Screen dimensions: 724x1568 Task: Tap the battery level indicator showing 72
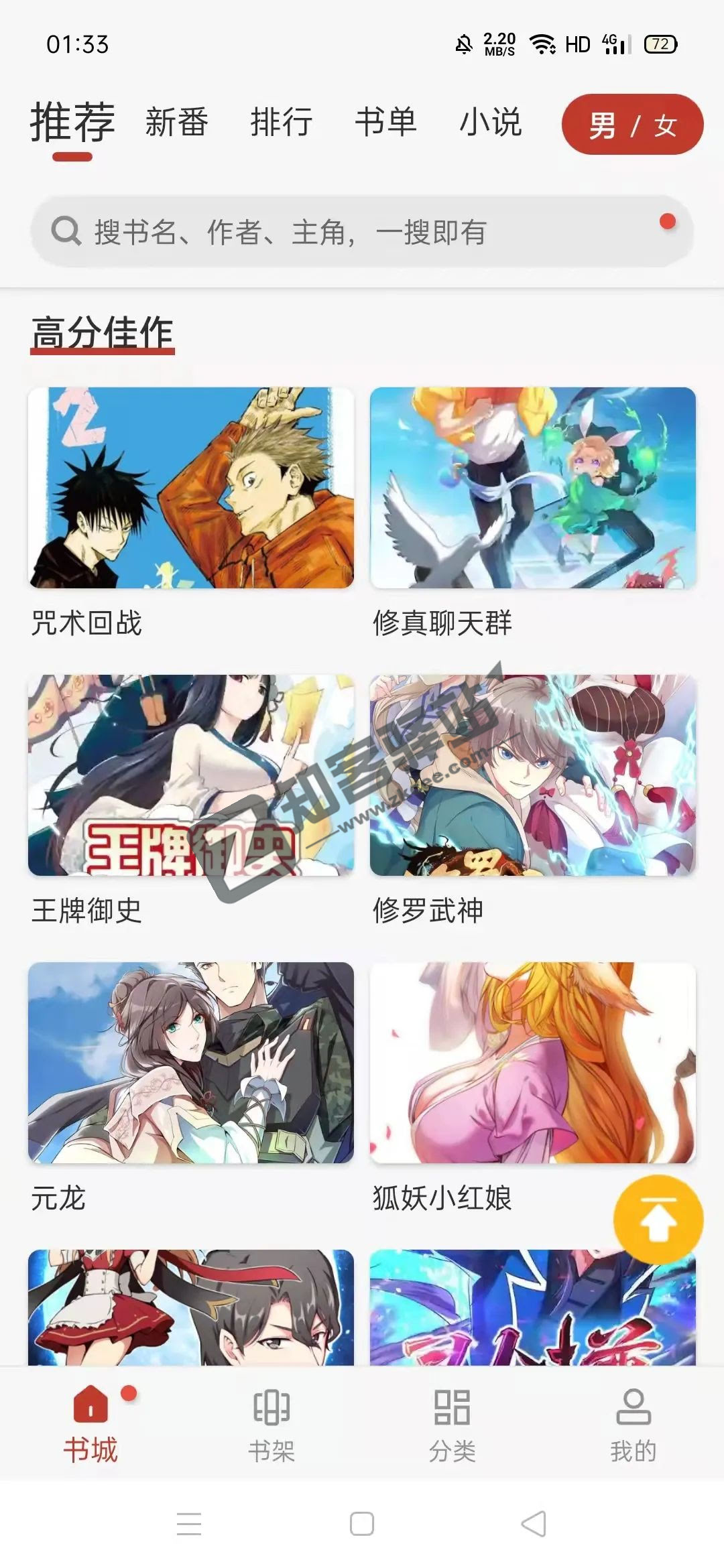660,42
